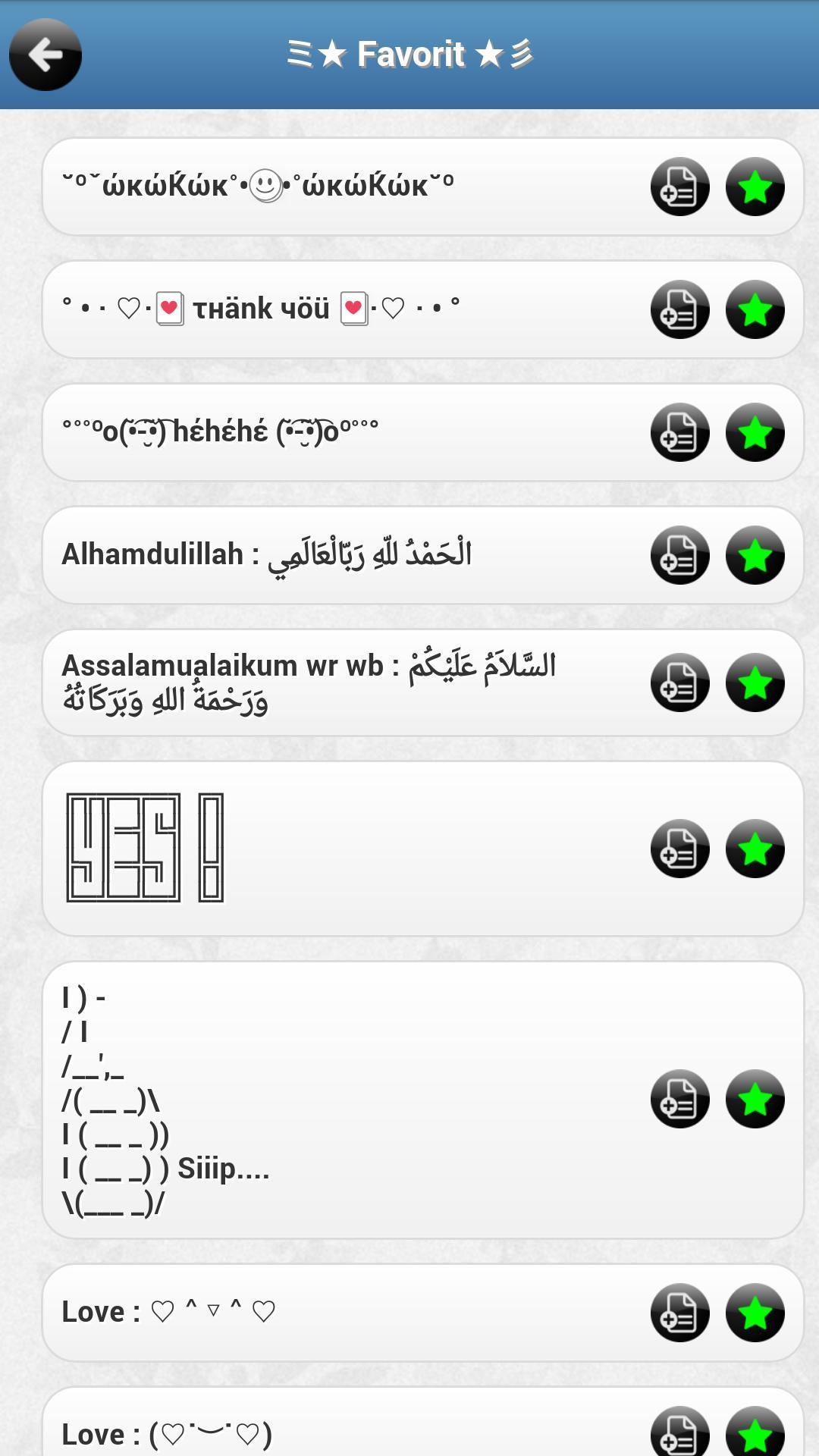This screenshot has width=819, height=1456.
Task: Open the Love : (♡˘‿˘♡) entry
Action: pos(167,1433)
